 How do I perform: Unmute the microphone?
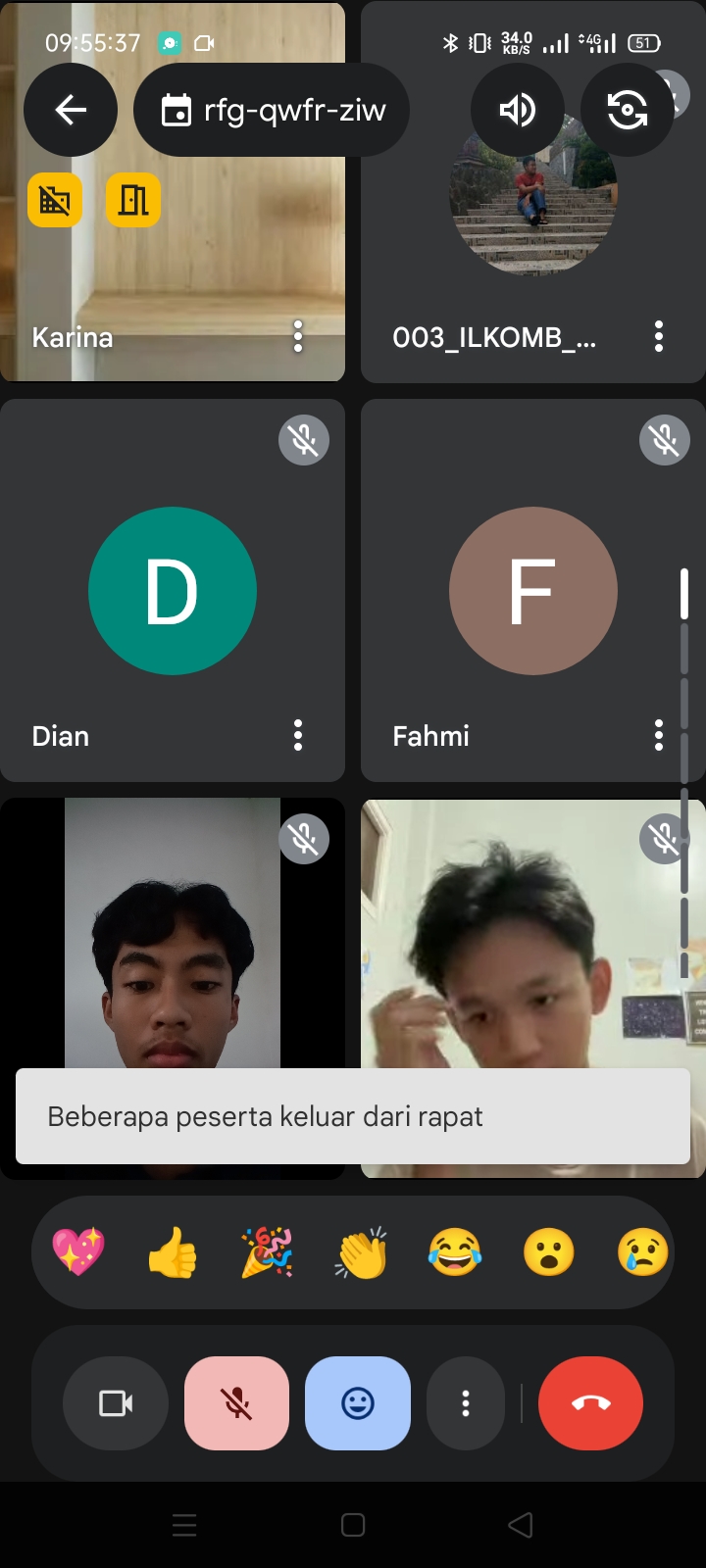(x=236, y=1403)
